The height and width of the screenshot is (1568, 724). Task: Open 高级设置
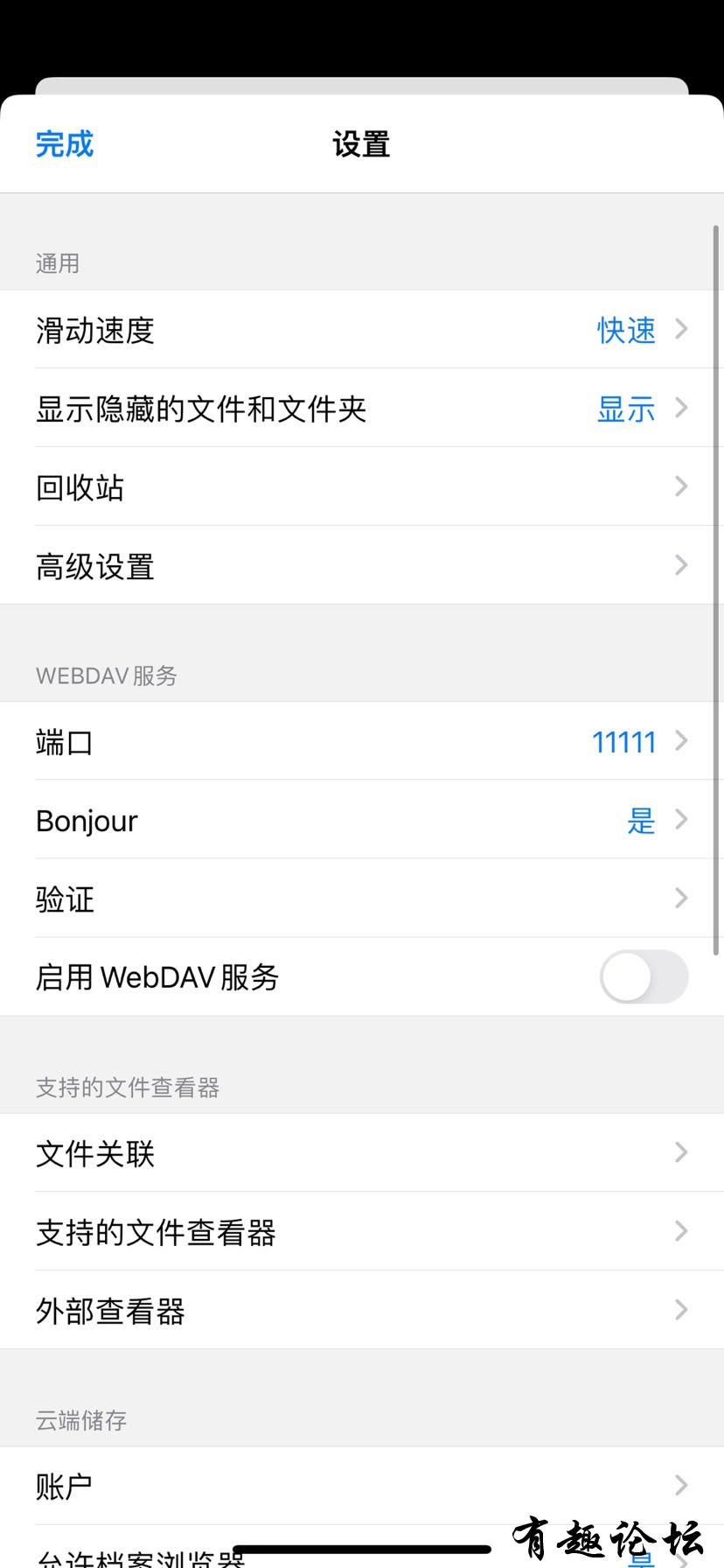[x=361, y=566]
